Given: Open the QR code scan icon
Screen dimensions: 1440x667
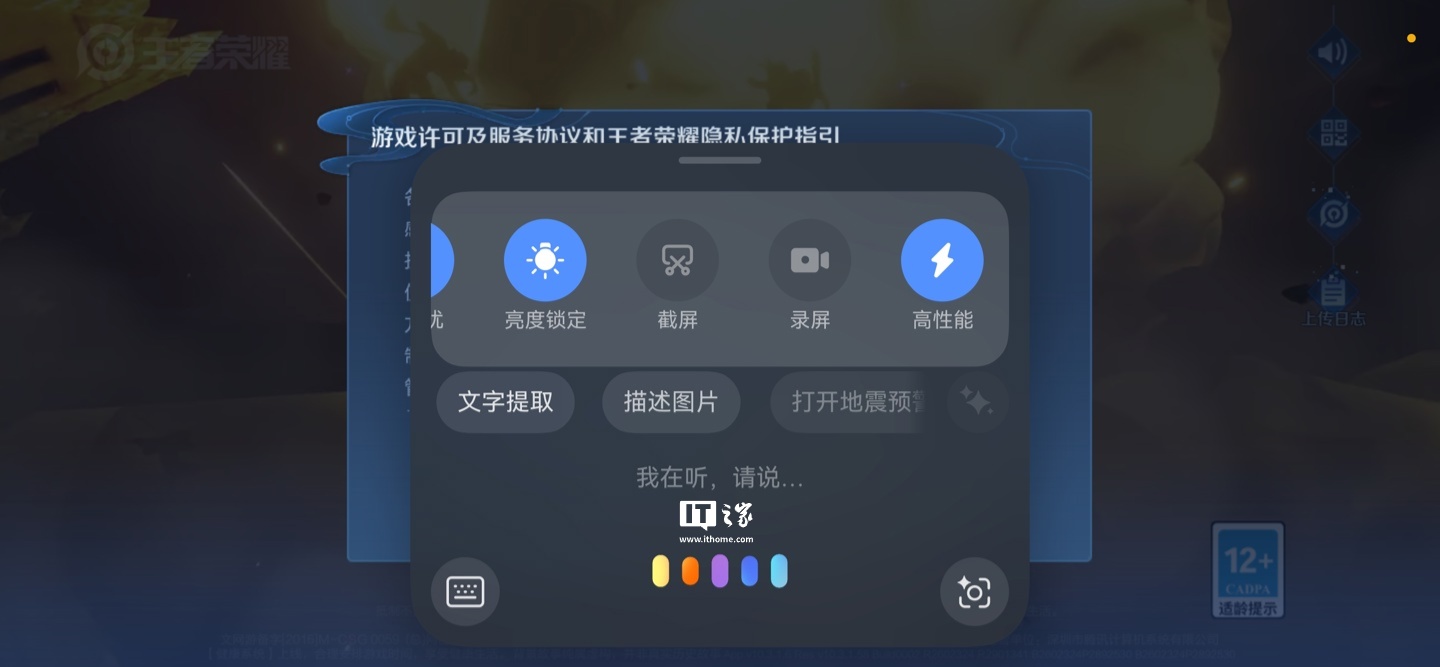Looking at the screenshot, I should 1333,133.
